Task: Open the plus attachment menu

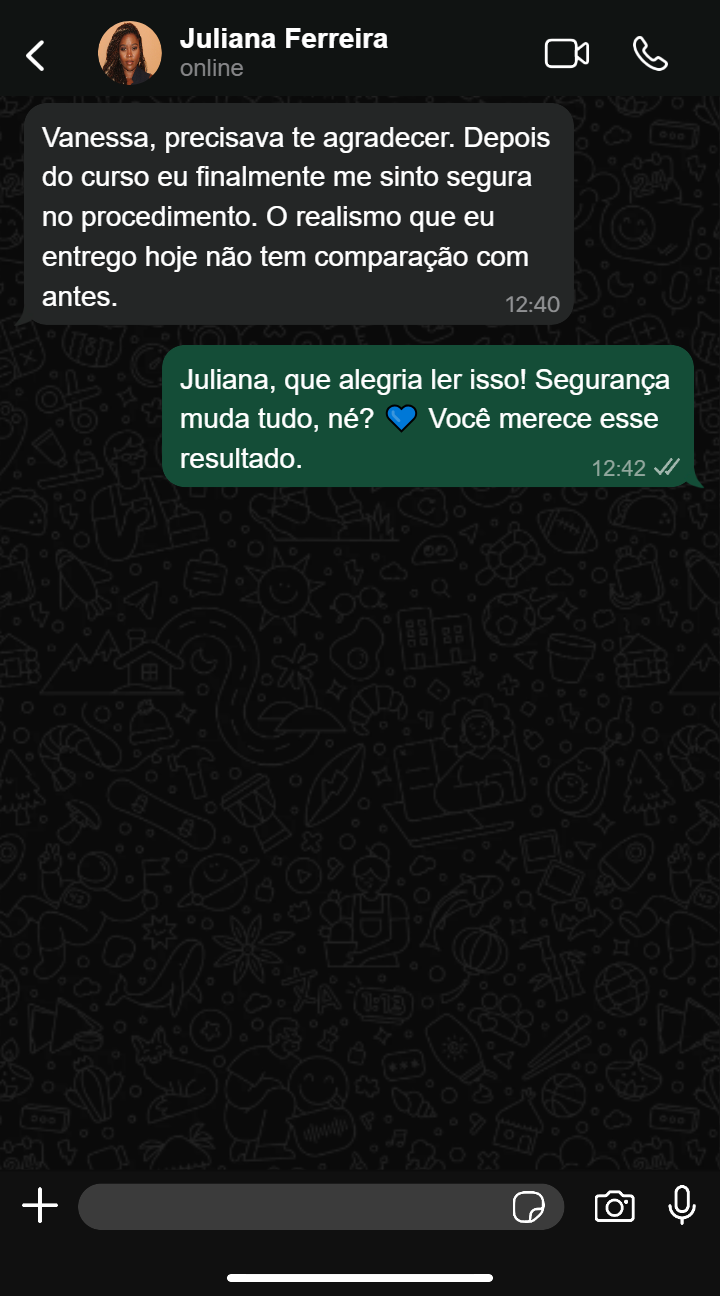Action: click(40, 1207)
